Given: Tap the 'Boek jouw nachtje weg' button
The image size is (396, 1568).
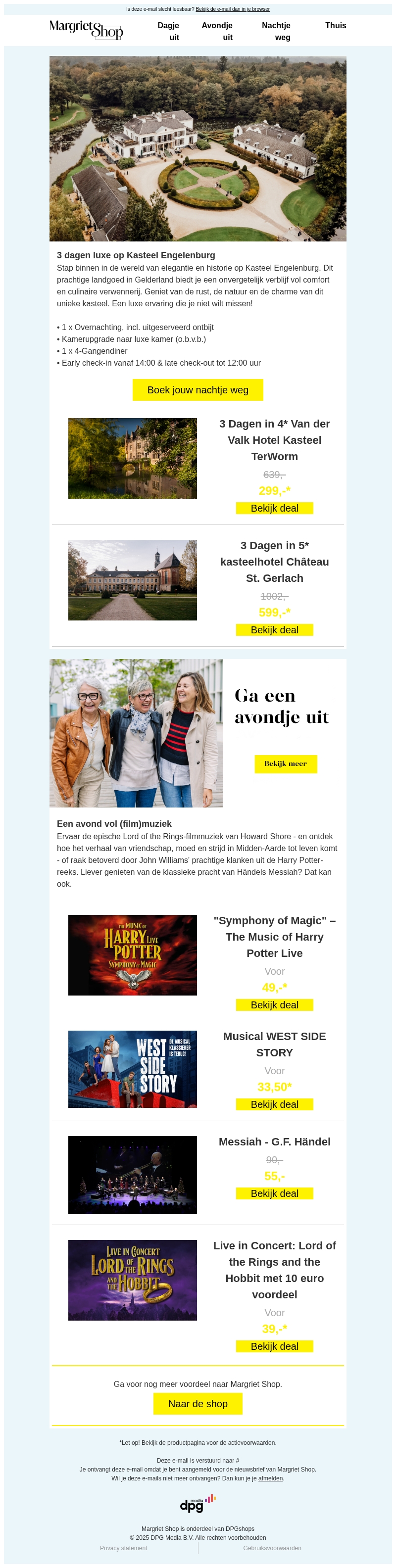Looking at the screenshot, I should coord(198,389).
